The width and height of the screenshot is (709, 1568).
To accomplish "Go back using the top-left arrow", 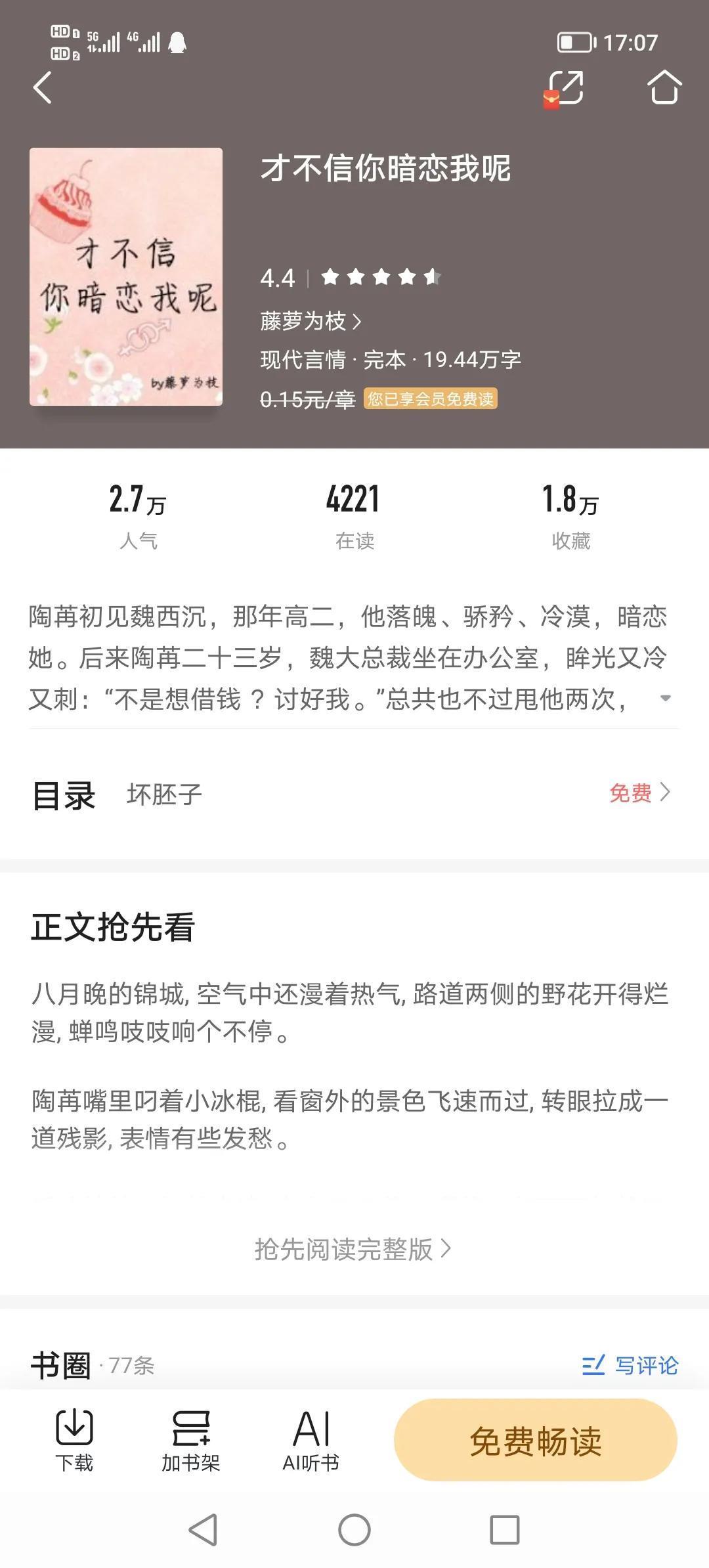I will coord(43,88).
